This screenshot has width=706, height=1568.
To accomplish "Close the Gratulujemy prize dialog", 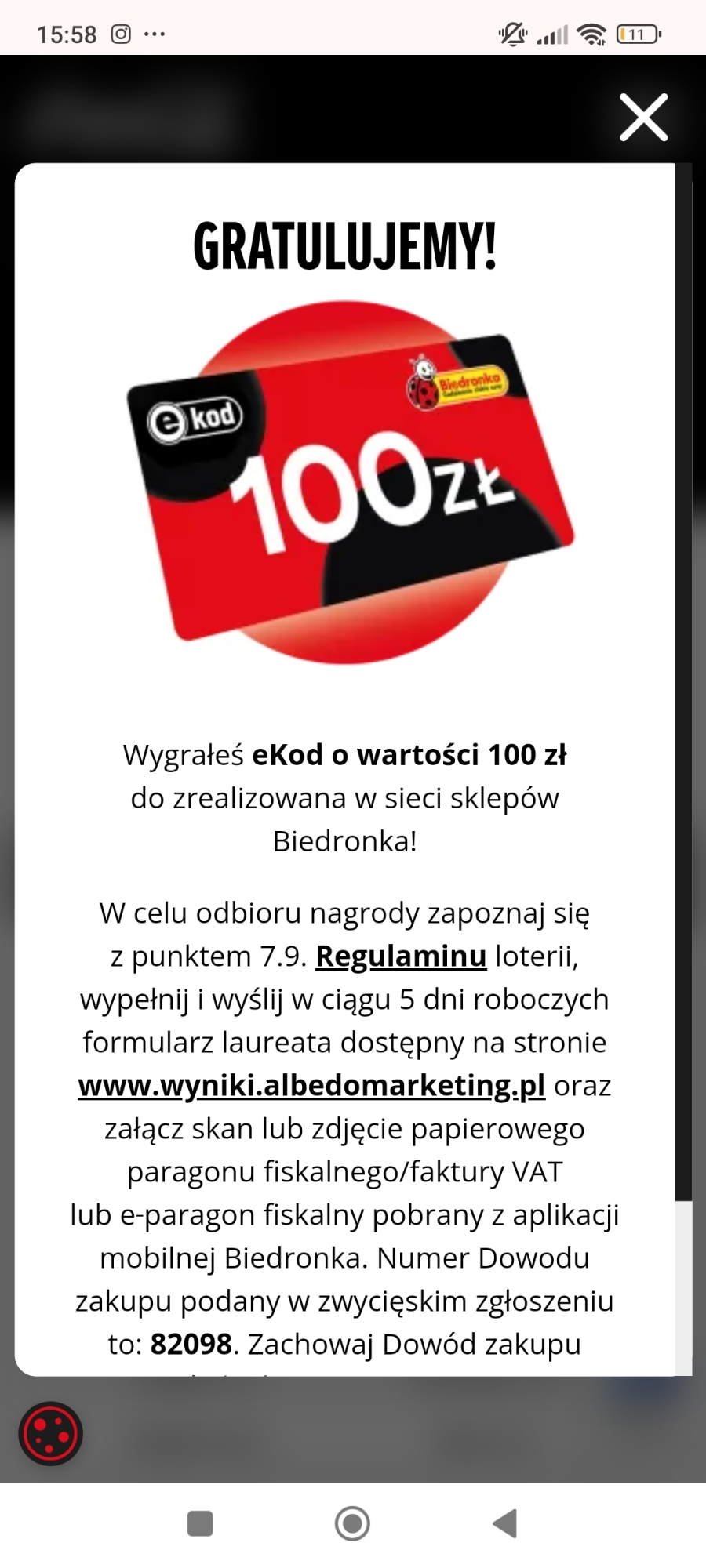I will [643, 118].
